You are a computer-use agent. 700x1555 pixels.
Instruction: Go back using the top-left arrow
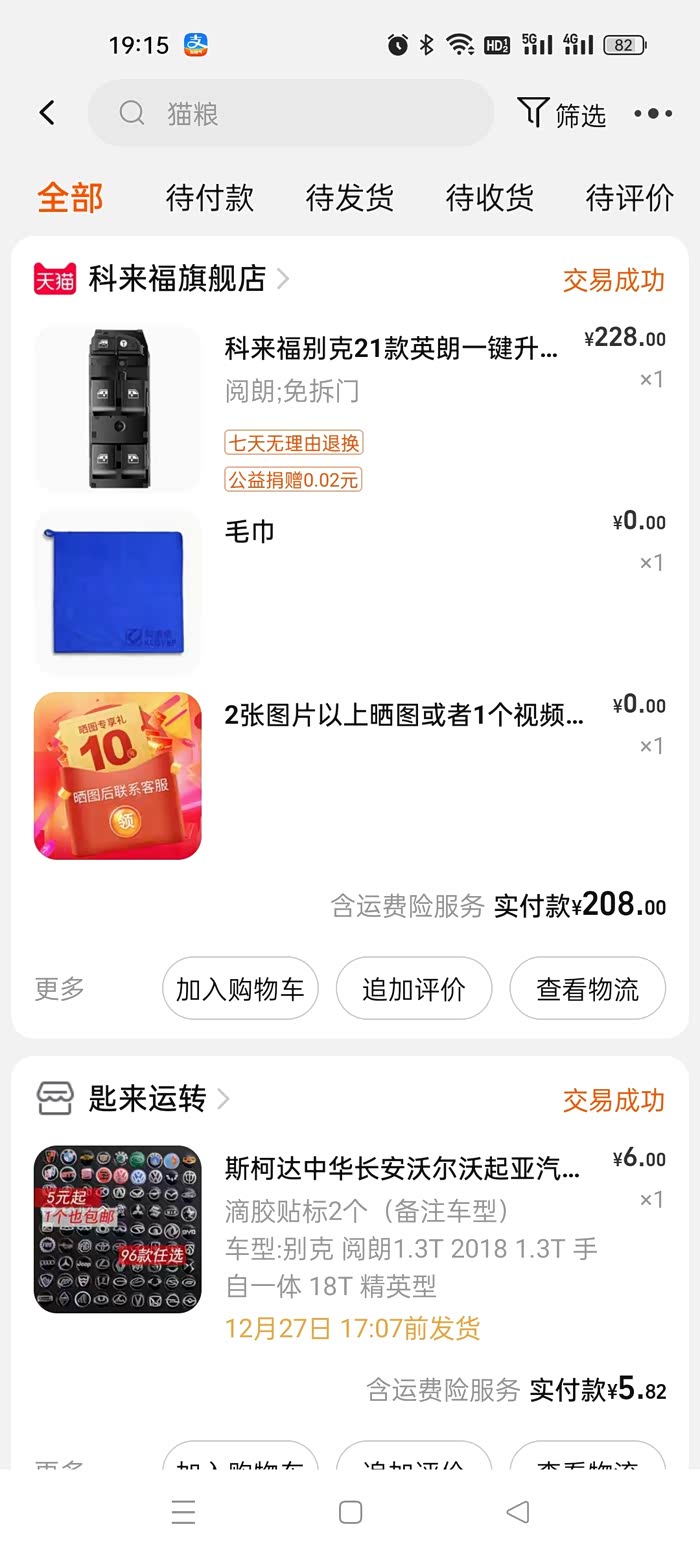(x=47, y=113)
